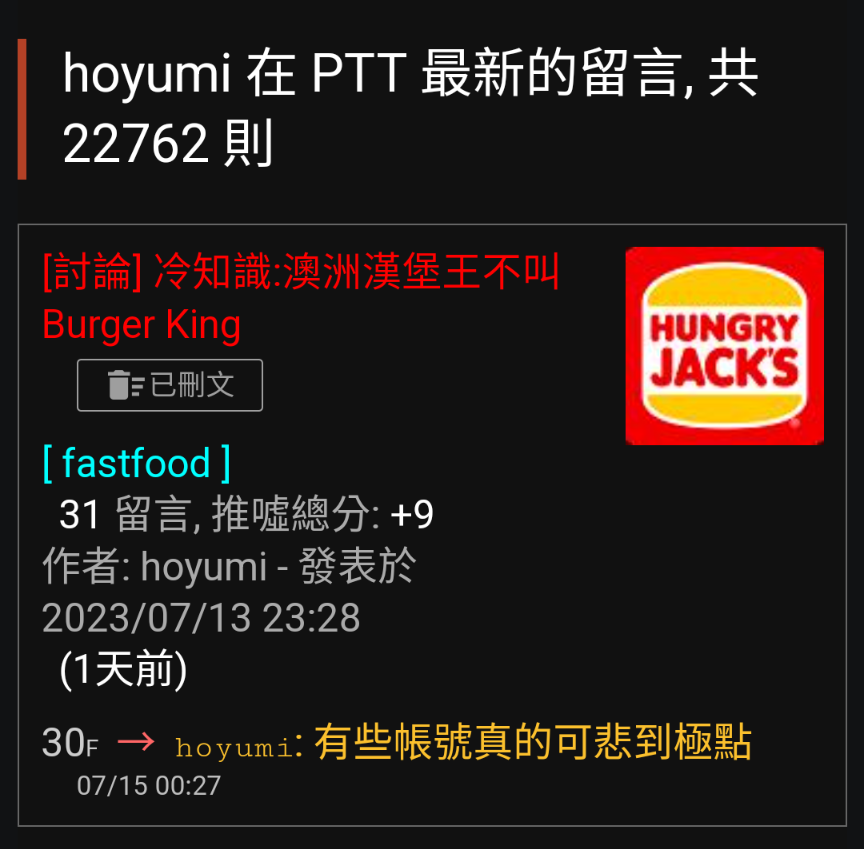864x849 pixels.
Task: Tap the 已刪文 deleted-post button
Action: (x=170, y=385)
